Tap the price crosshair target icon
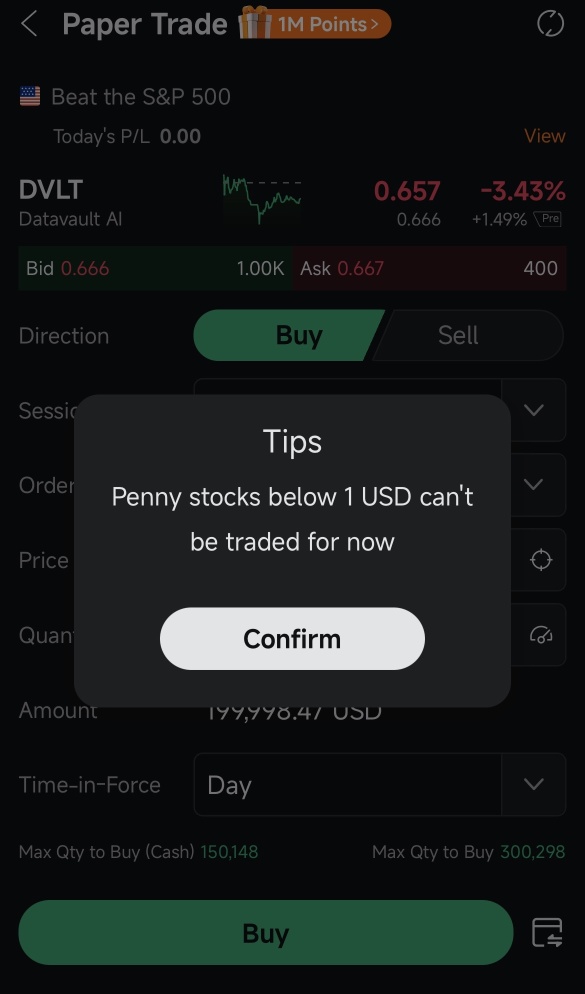Viewport: 585px width, 994px height. coord(541,560)
